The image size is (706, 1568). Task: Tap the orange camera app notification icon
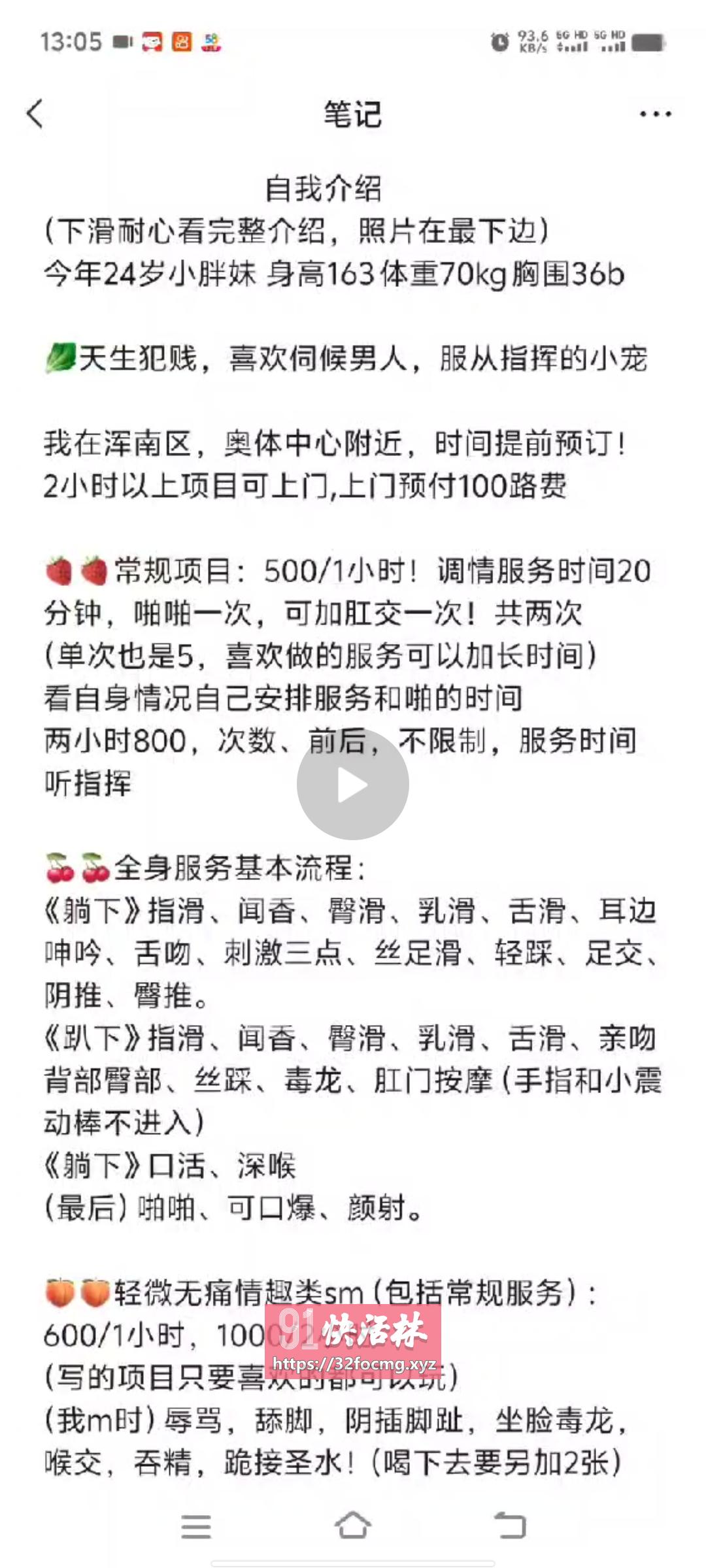(181, 42)
